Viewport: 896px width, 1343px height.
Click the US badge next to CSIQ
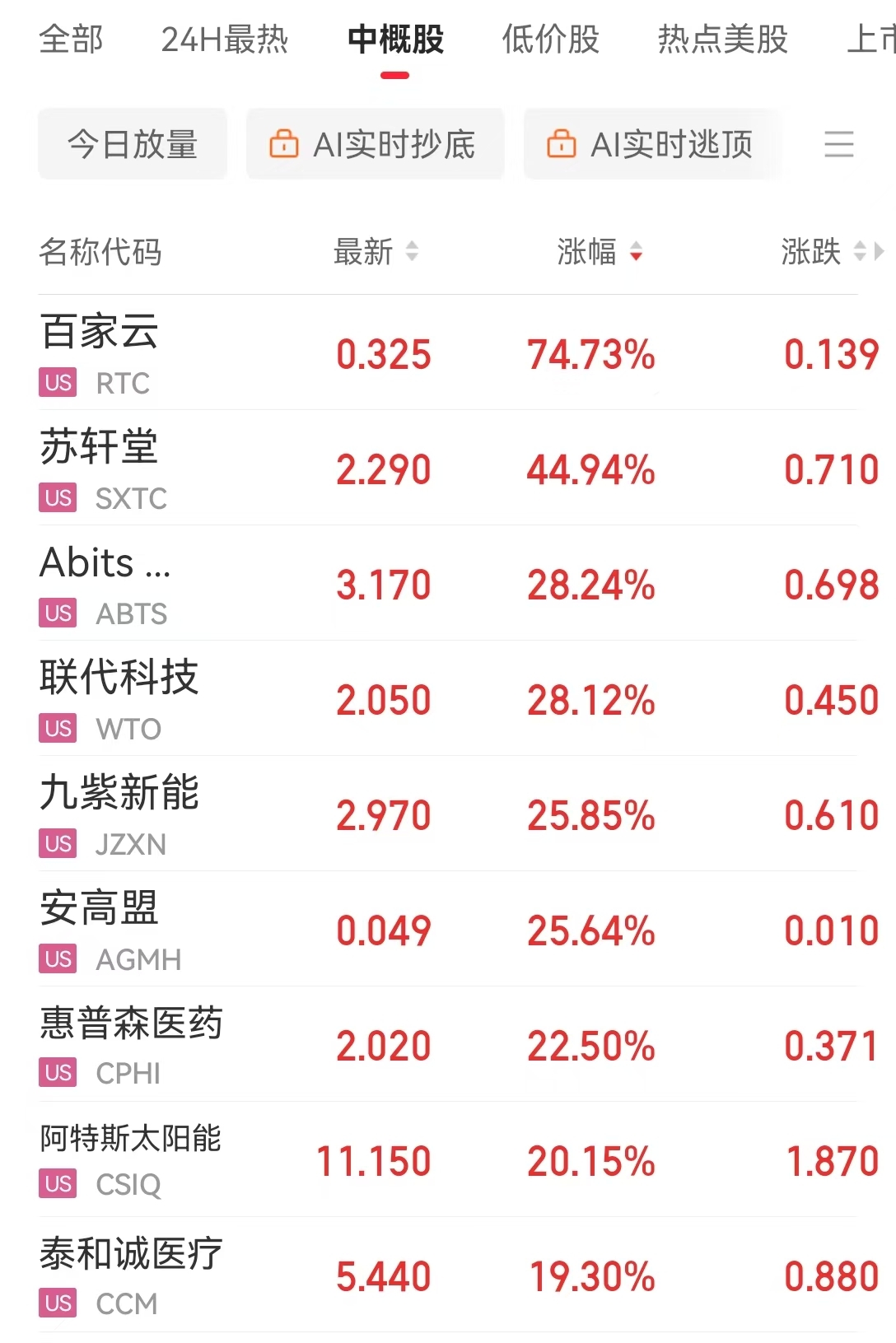56,1184
